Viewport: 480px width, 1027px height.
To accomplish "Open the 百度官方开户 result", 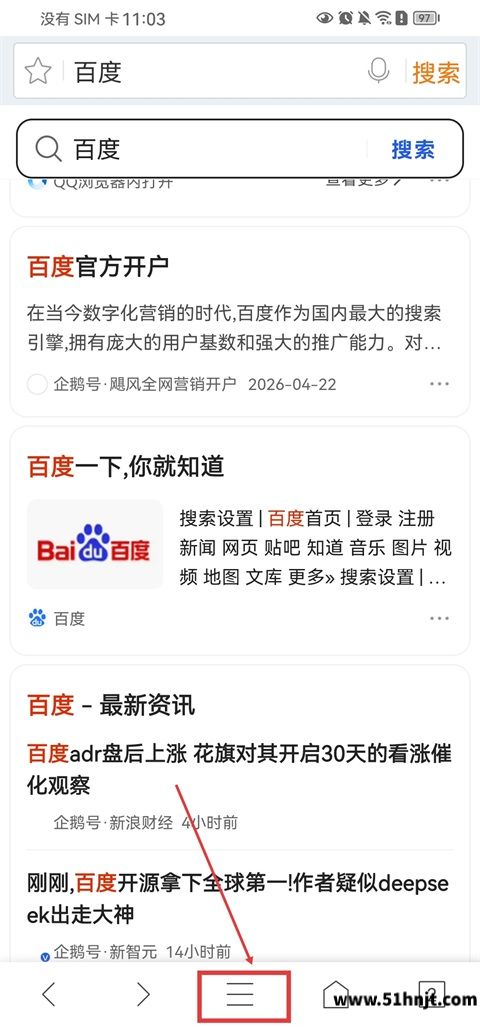I will click(x=98, y=267).
